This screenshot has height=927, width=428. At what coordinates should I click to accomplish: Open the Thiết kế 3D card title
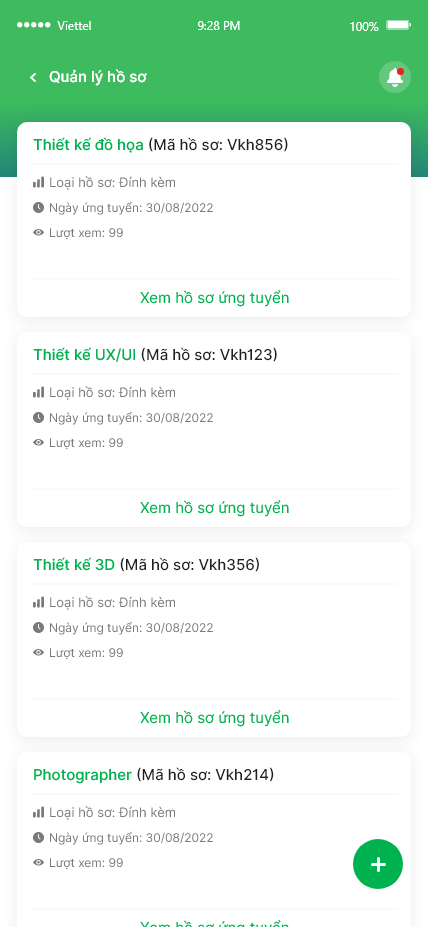pyautogui.click(x=74, y=565)
